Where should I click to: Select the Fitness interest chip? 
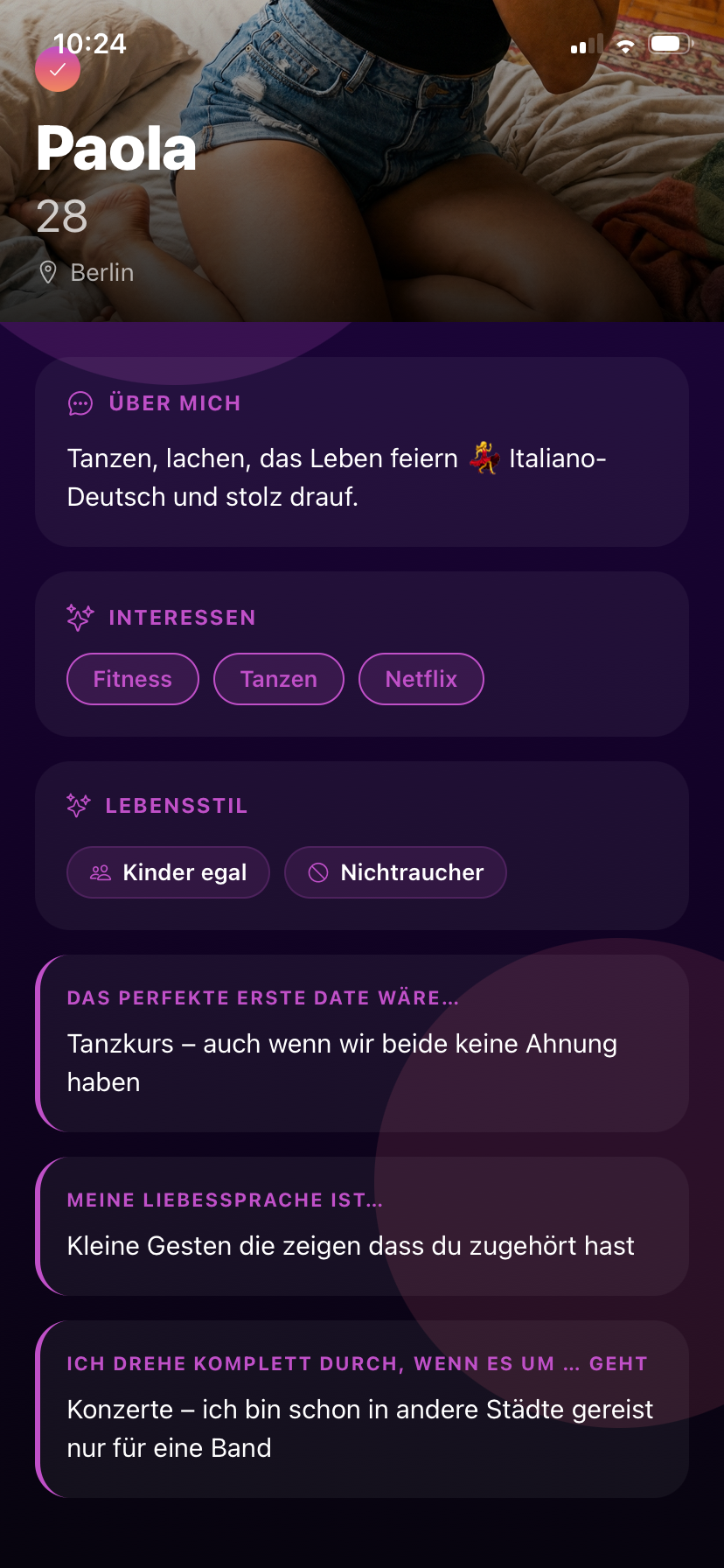click(133, 679)
